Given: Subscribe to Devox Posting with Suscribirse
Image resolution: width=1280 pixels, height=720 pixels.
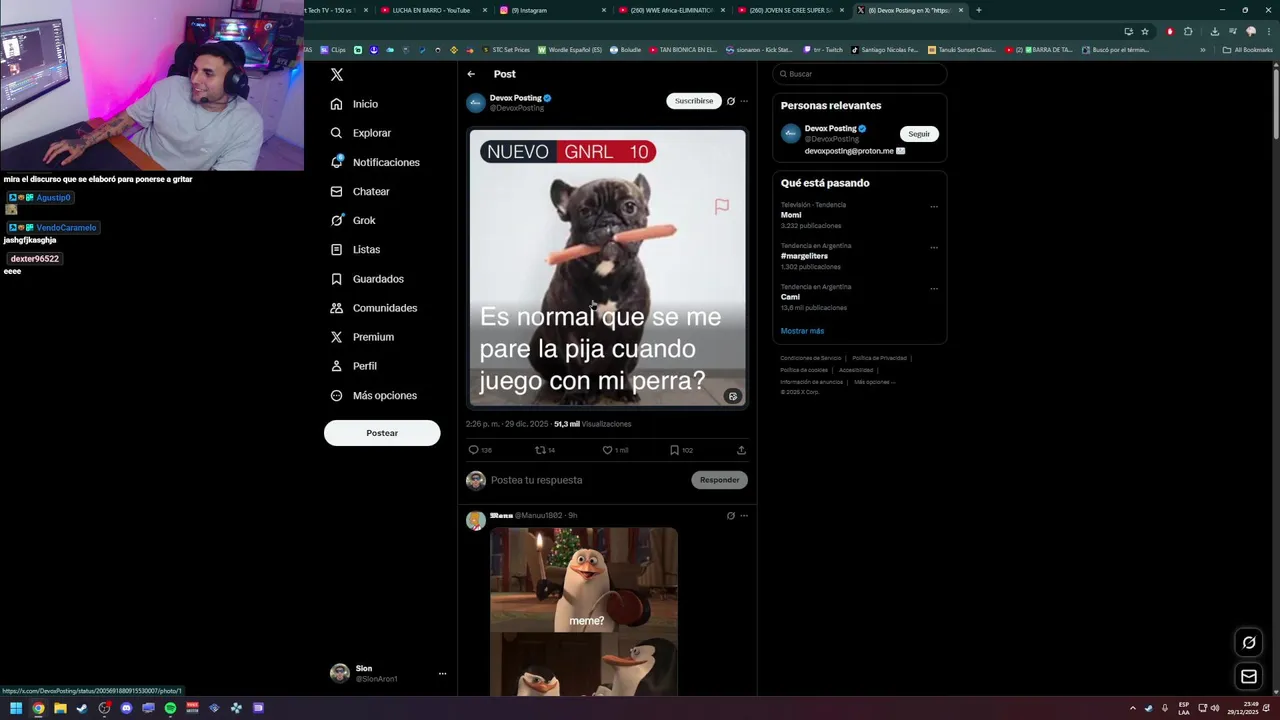Looking at the screenshot, I should (x=693, y=101).
